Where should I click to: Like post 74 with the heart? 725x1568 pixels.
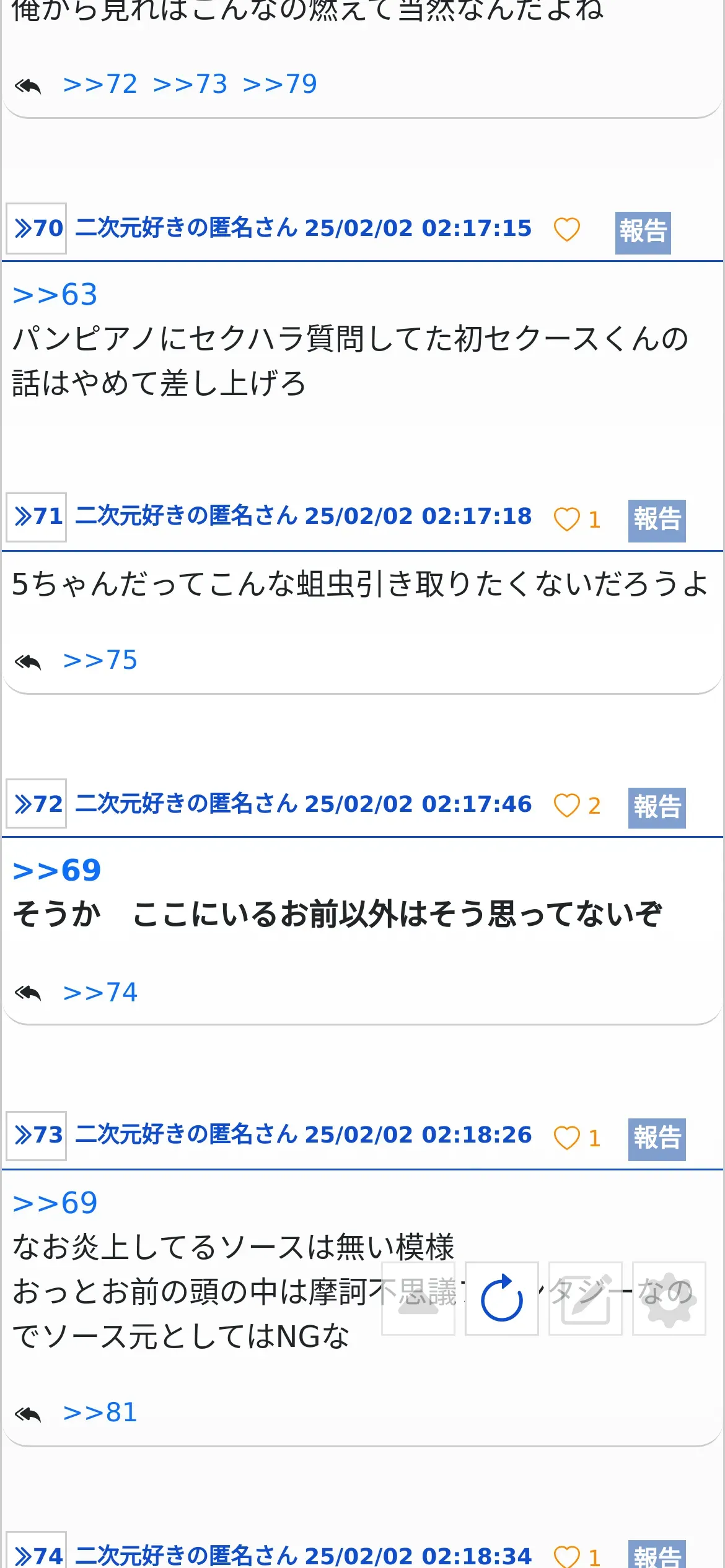click(566, 1556)
